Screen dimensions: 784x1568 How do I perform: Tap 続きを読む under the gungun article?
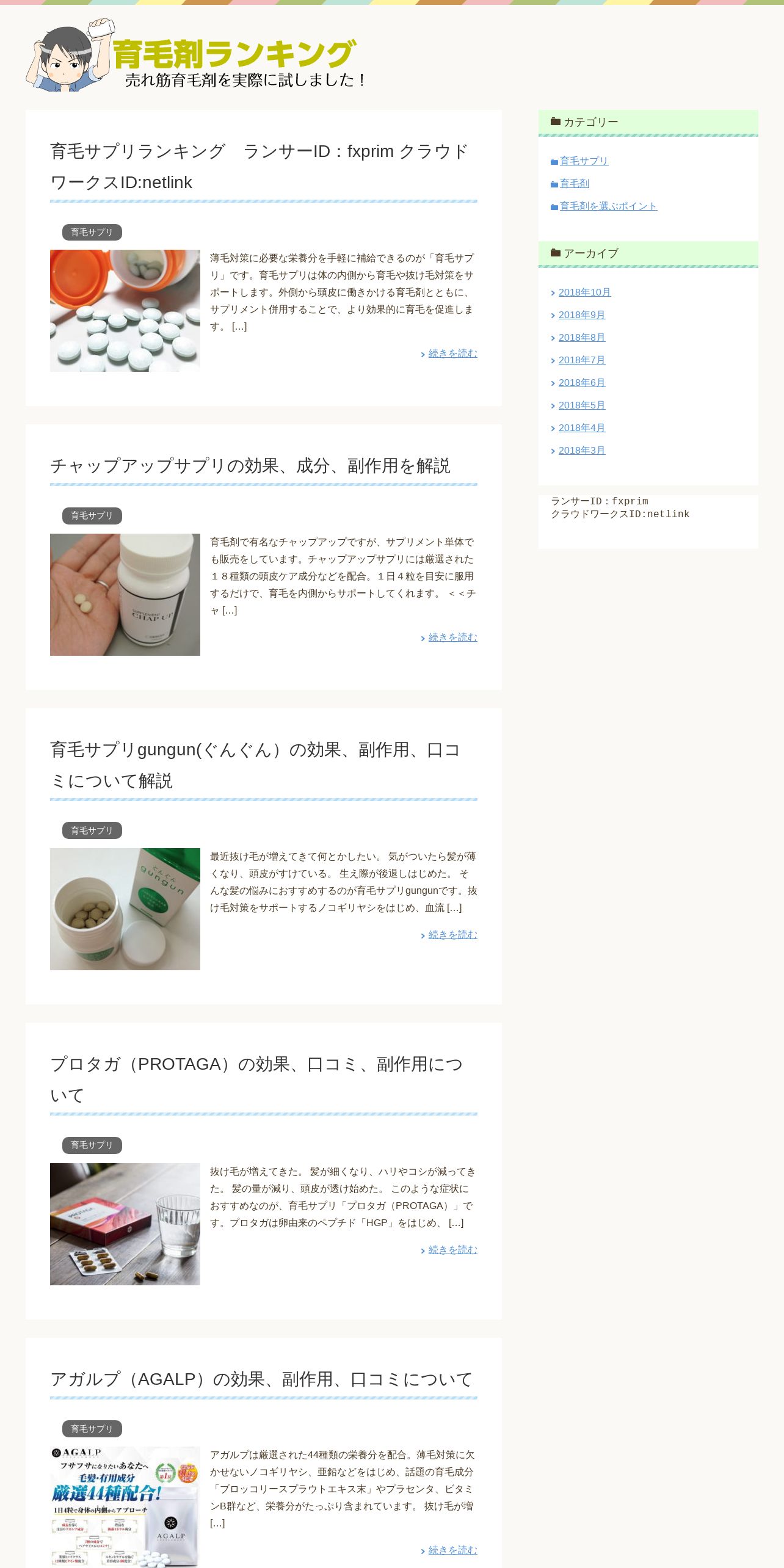click(x=452, y=935)
